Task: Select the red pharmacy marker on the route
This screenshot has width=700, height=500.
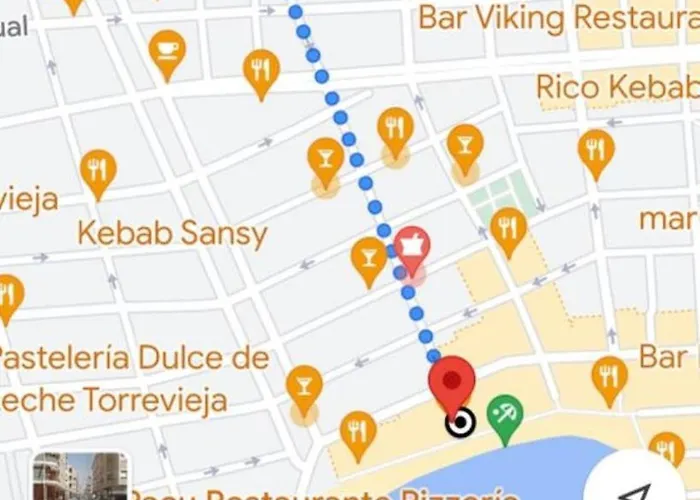Action: point(411,247)
